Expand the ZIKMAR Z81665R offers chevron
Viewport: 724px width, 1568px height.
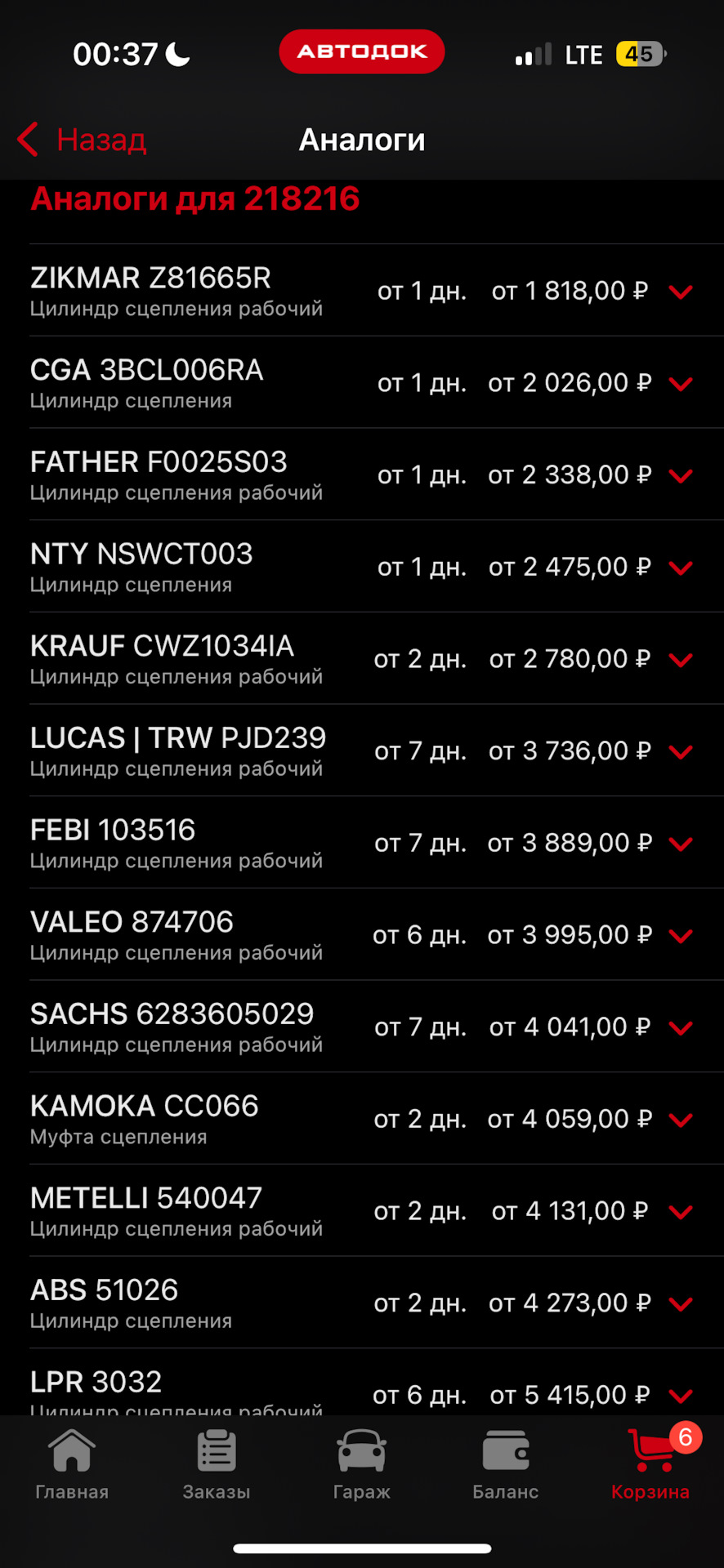(x=681, y=292)
